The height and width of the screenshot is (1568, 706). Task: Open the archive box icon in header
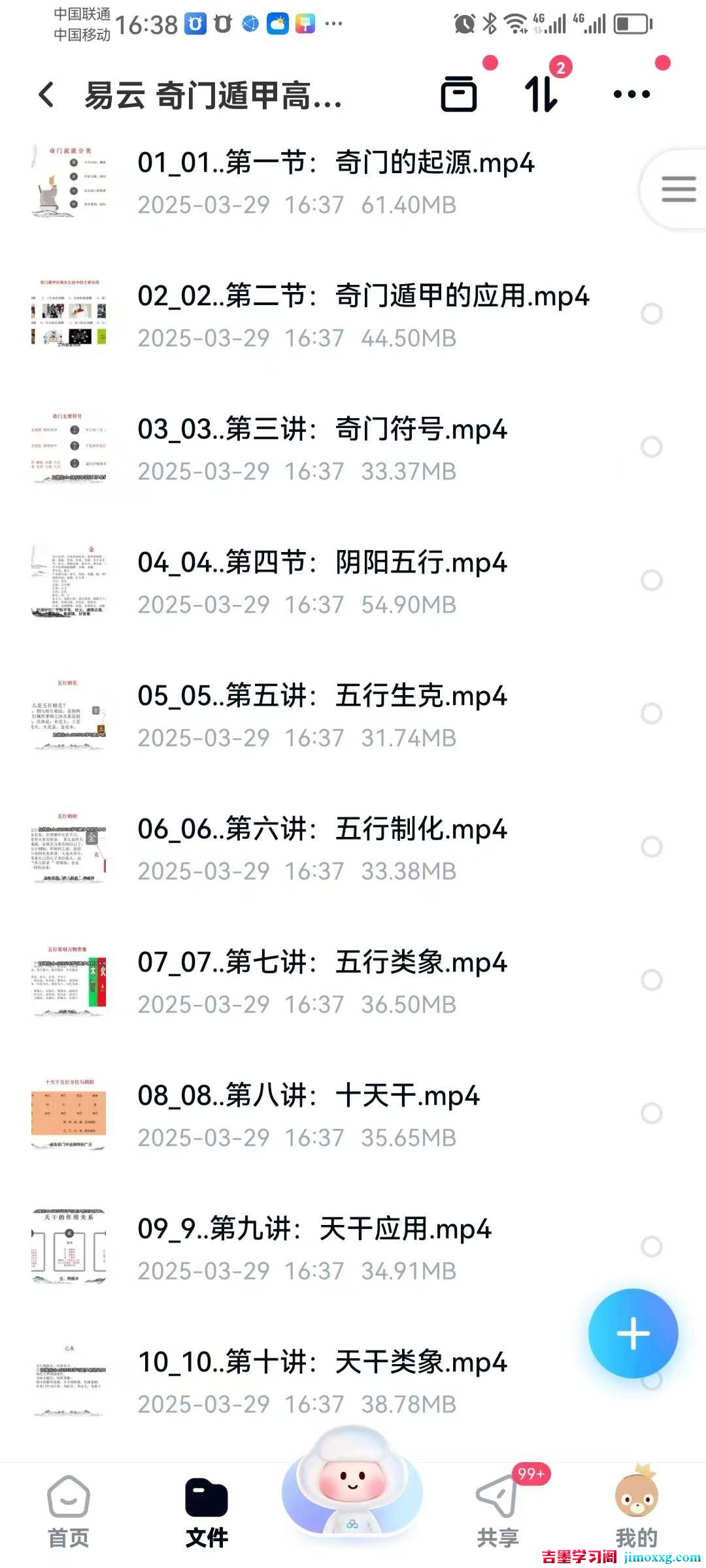tap(459, 94)
